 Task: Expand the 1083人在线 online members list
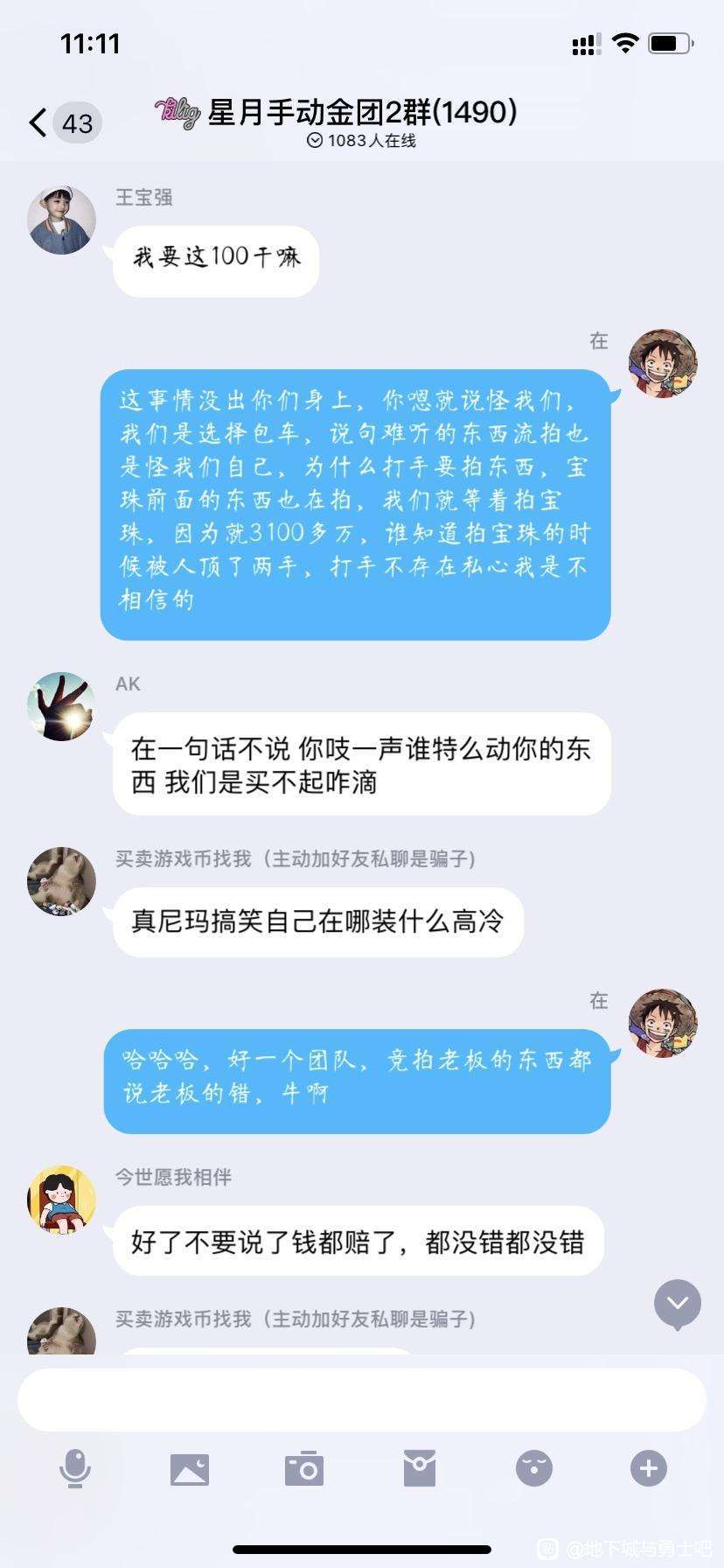361,141
